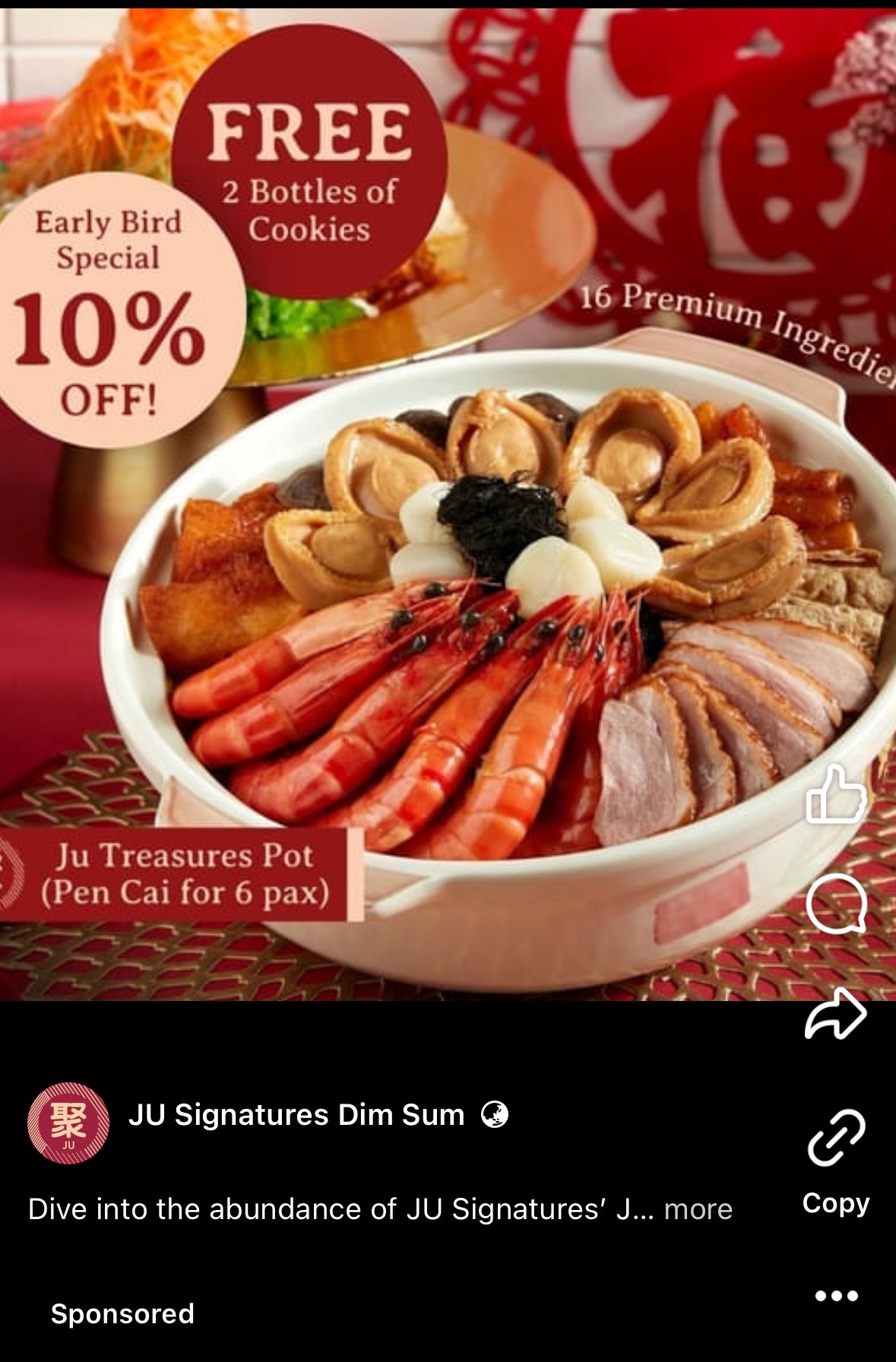The width and height of the screenshot is (896, 1362).
Task: Like this sponsored post
Action: click(835, 795)
